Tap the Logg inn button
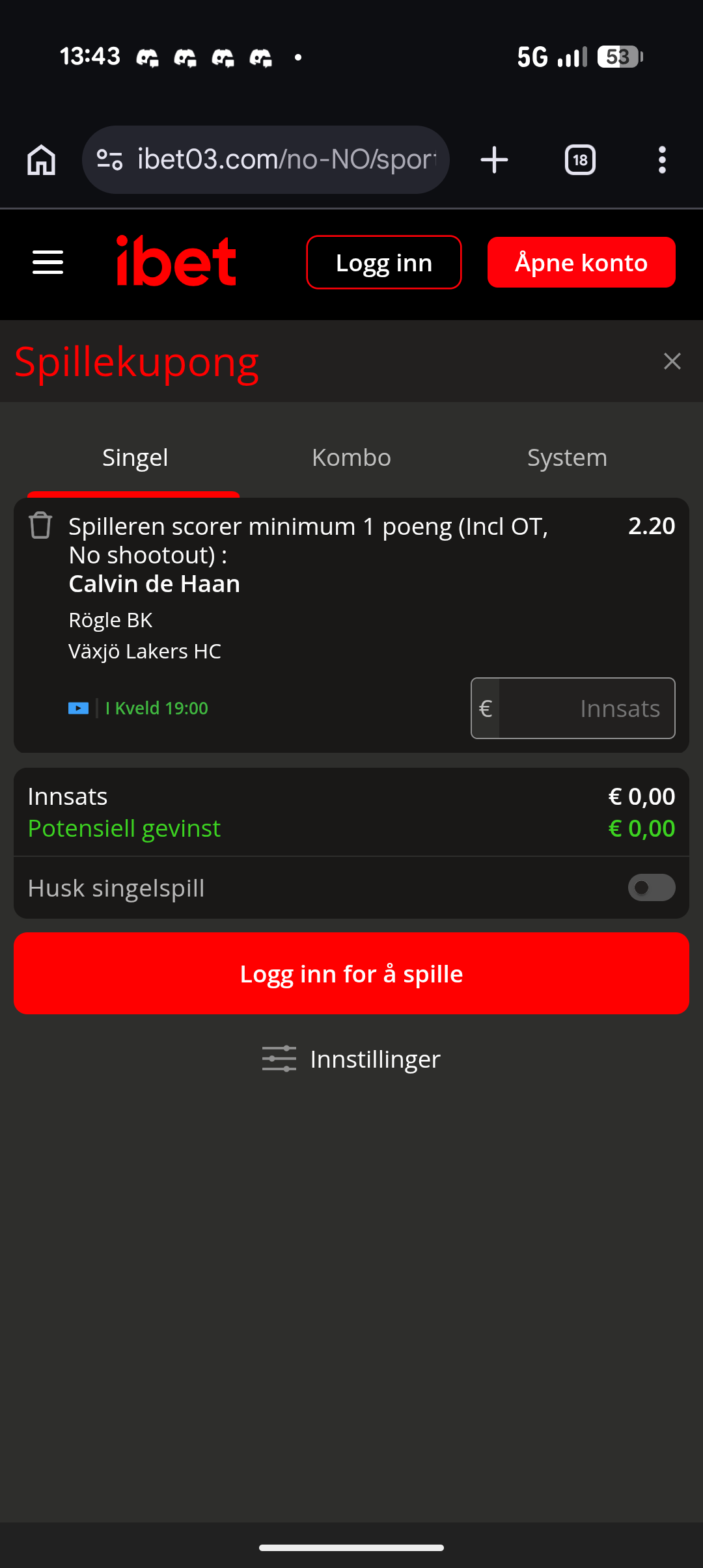Image resolution: width=703 pixels, height=1568 pixels. point(383,262)
